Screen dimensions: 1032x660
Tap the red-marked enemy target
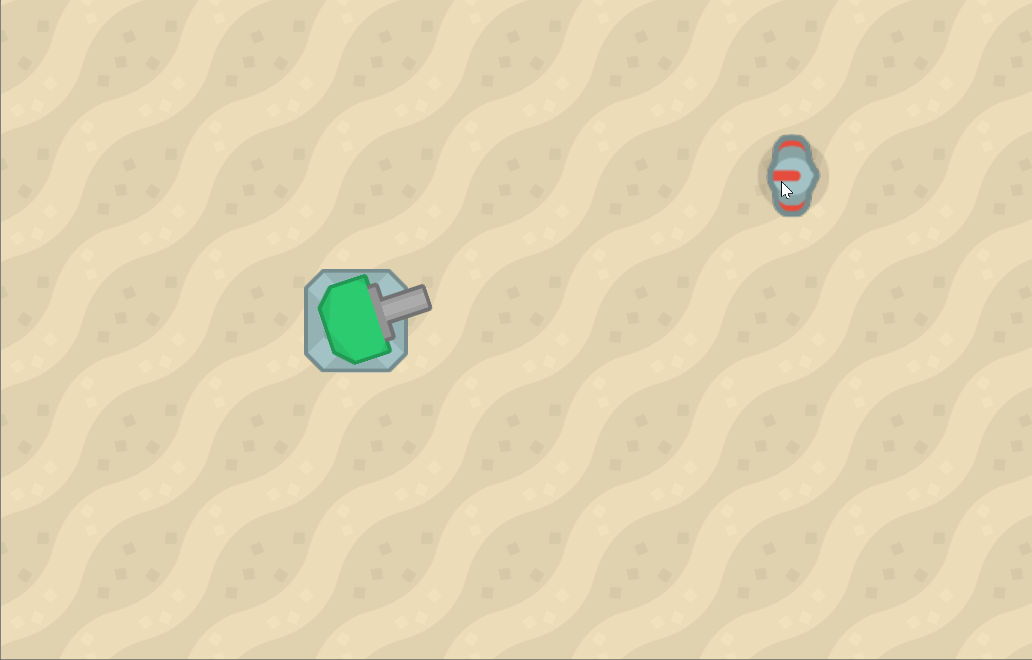tap(792, 175)
